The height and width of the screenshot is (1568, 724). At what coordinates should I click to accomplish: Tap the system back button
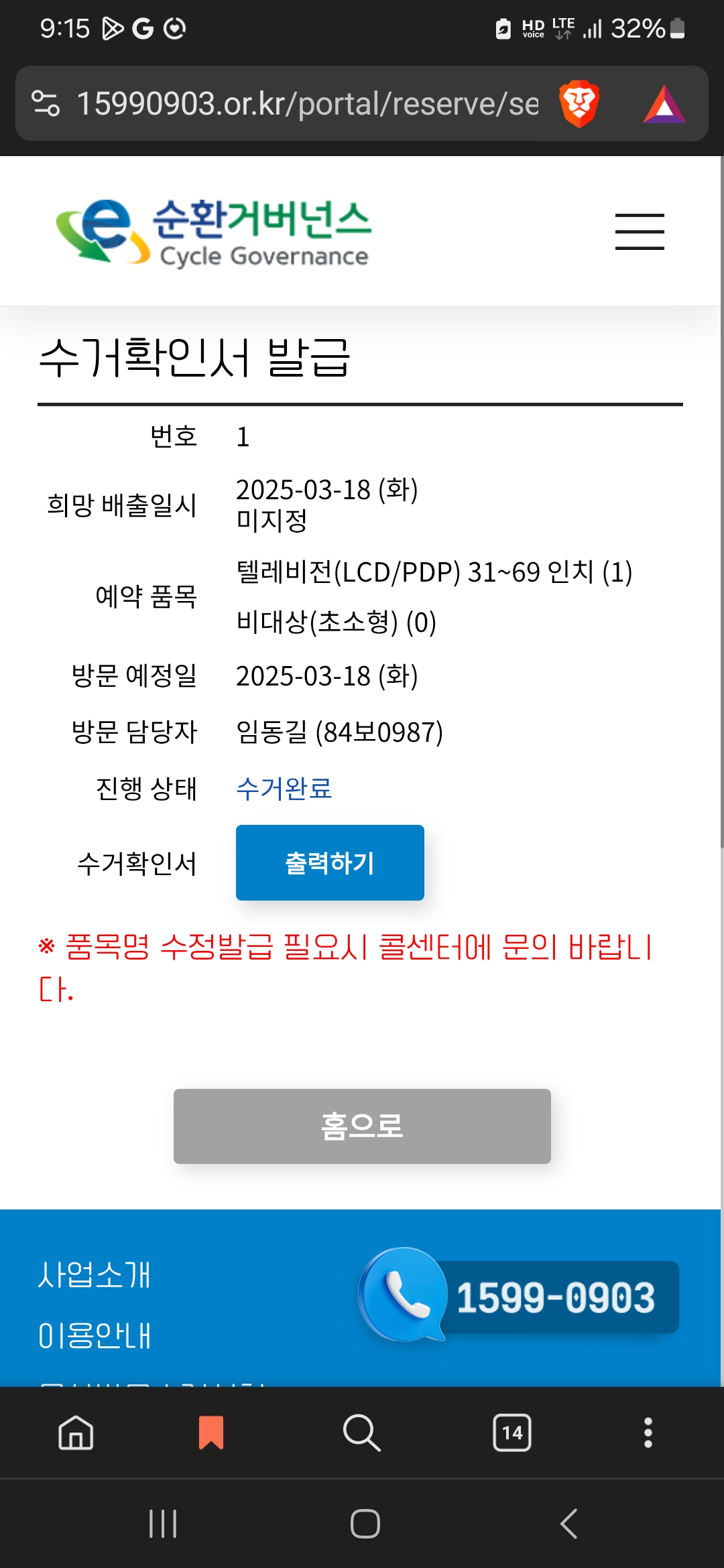[568, 1524]
